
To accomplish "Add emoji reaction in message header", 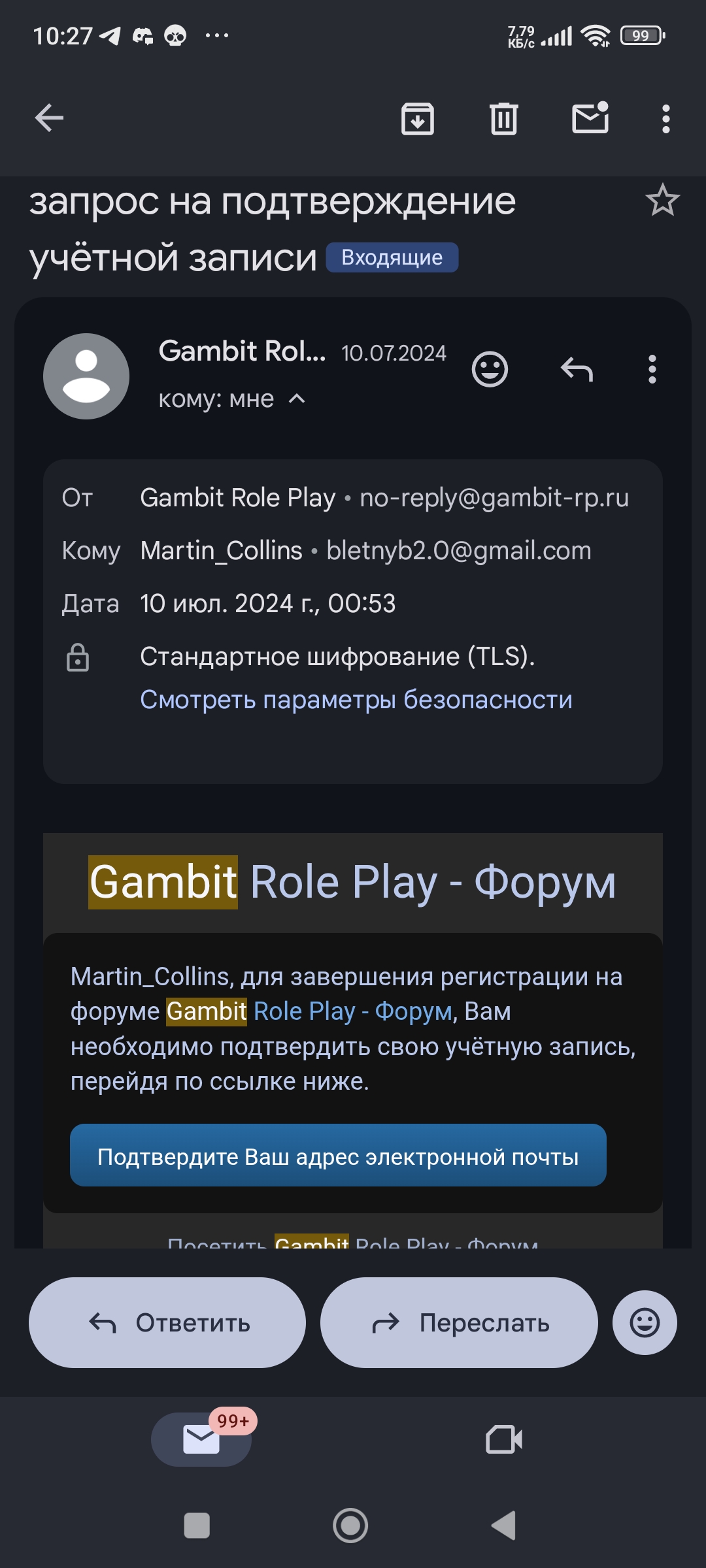I will 490,370.
